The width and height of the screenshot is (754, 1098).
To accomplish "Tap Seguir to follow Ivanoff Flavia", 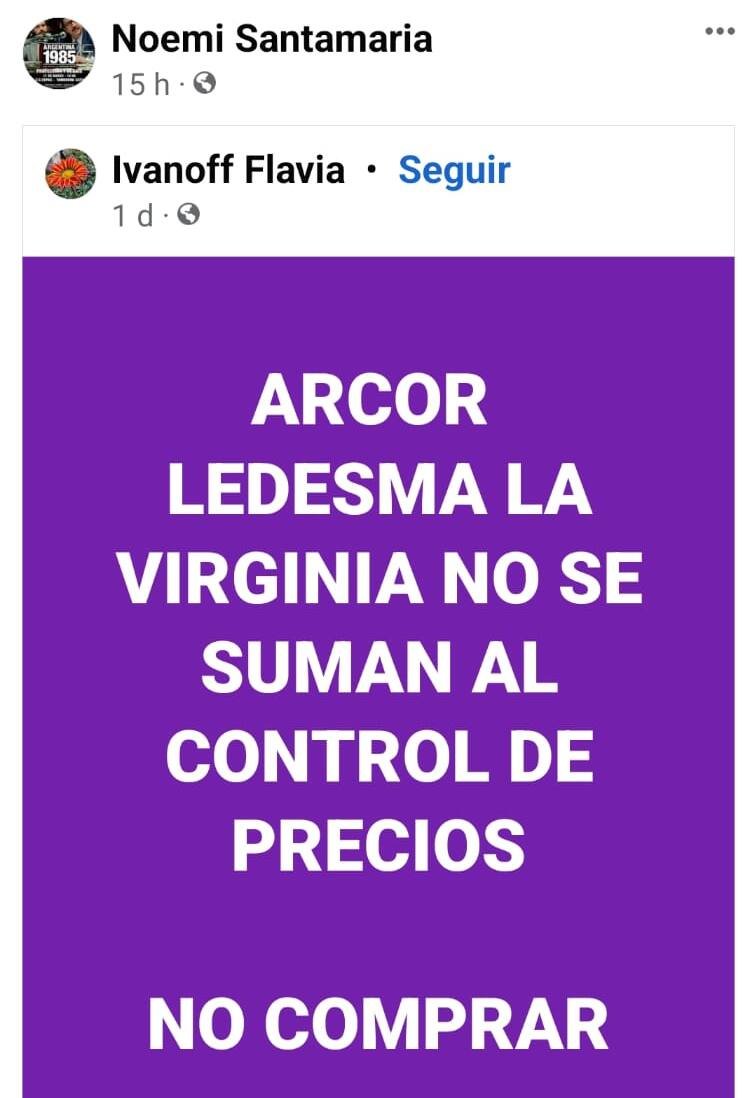I will [454, 170].
